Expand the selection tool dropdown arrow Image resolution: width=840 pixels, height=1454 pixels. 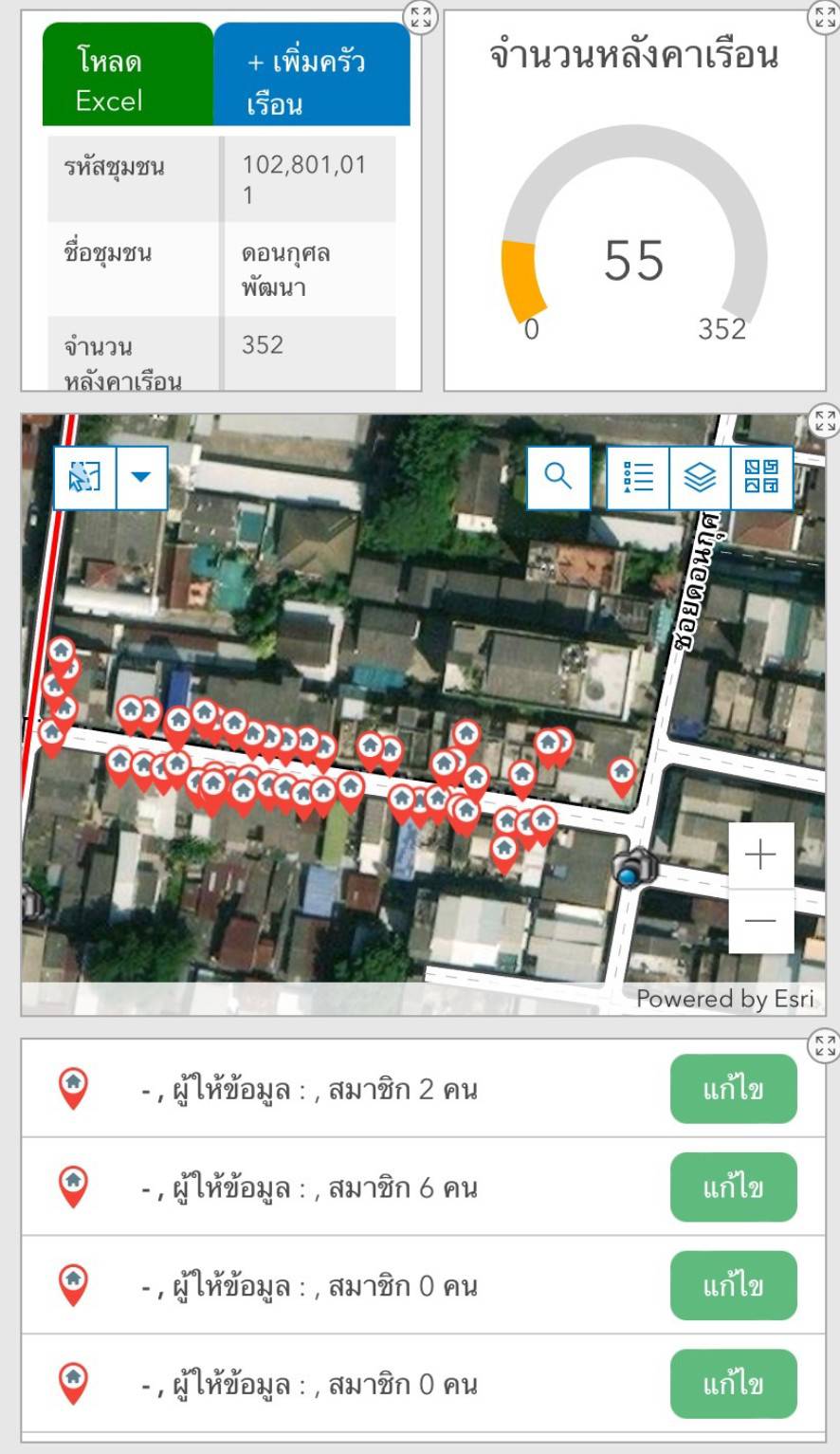(x=141, y=477)
